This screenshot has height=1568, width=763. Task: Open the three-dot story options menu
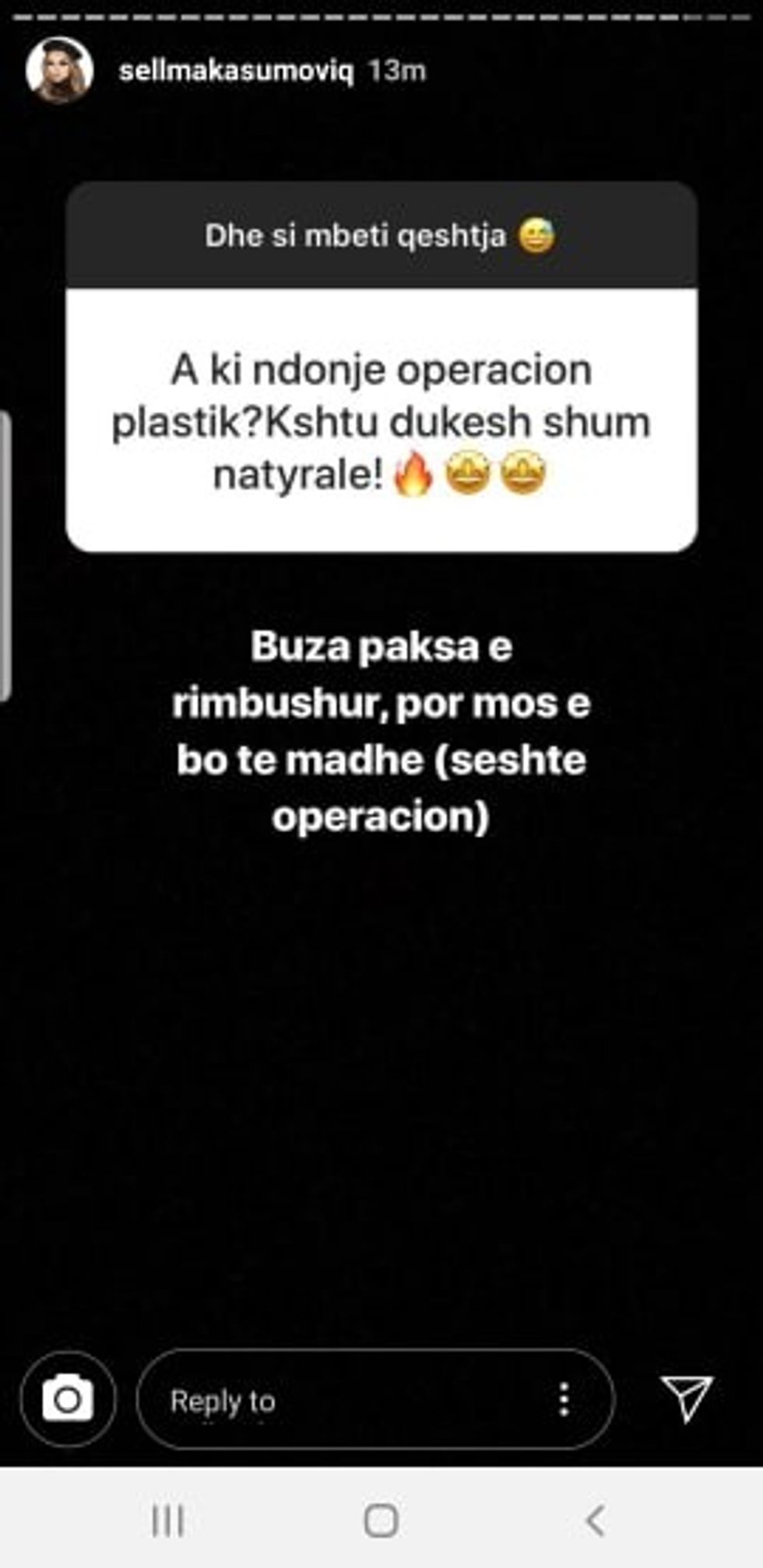564,1400
